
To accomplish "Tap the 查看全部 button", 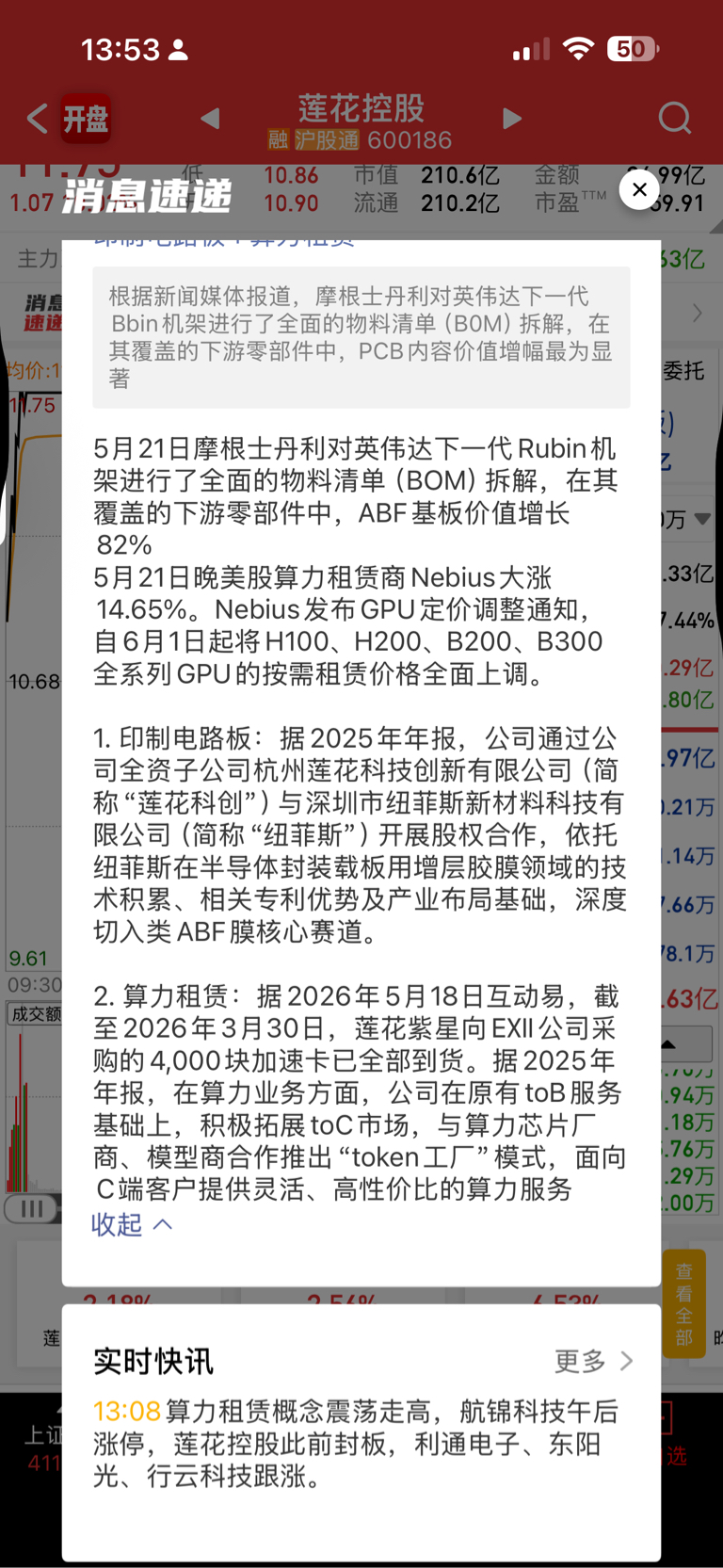I will click(684, 1304).
